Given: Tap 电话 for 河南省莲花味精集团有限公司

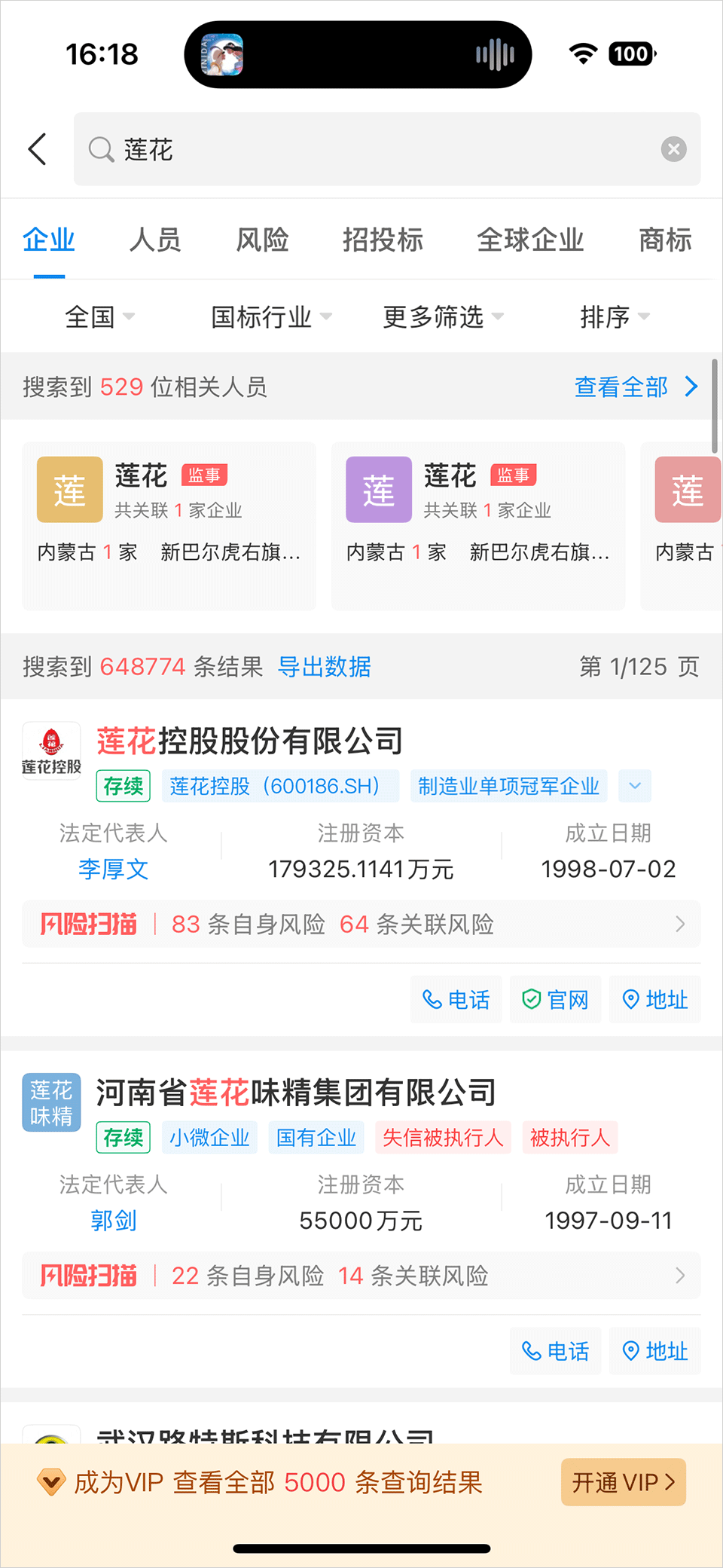Looking at the screenshot, I should pos(556,1351).
